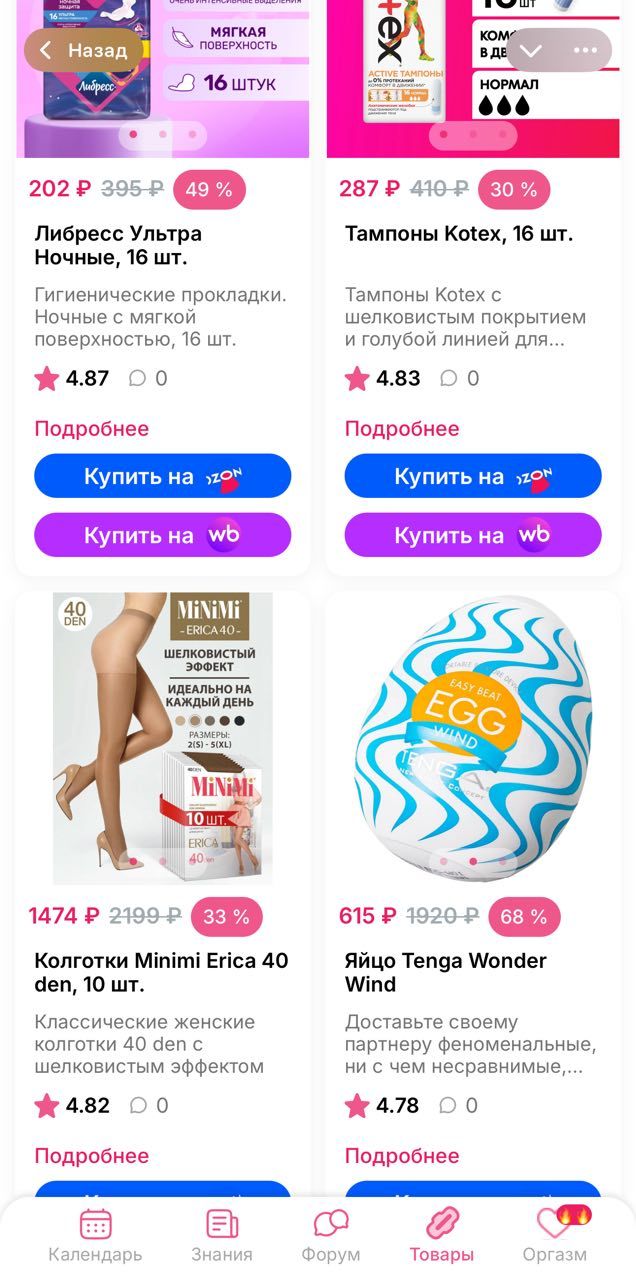Buy Тампоны Kotex on Wildberries
The image size is (636, 1280).
pyautogui.click(x=473, y=535)
